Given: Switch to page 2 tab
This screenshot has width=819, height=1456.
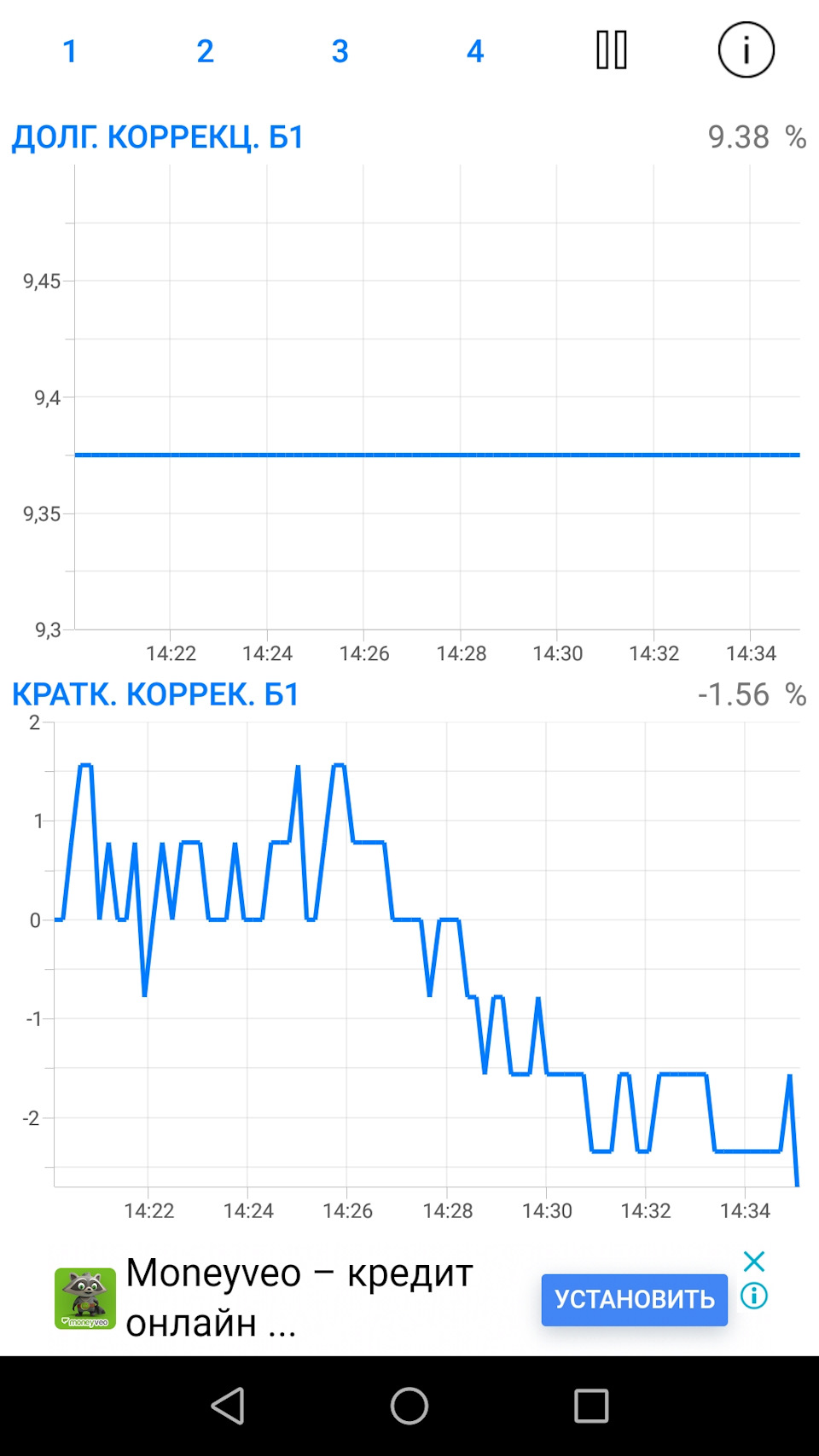Looking at the screenshot, I should click(x=205, y=51).
